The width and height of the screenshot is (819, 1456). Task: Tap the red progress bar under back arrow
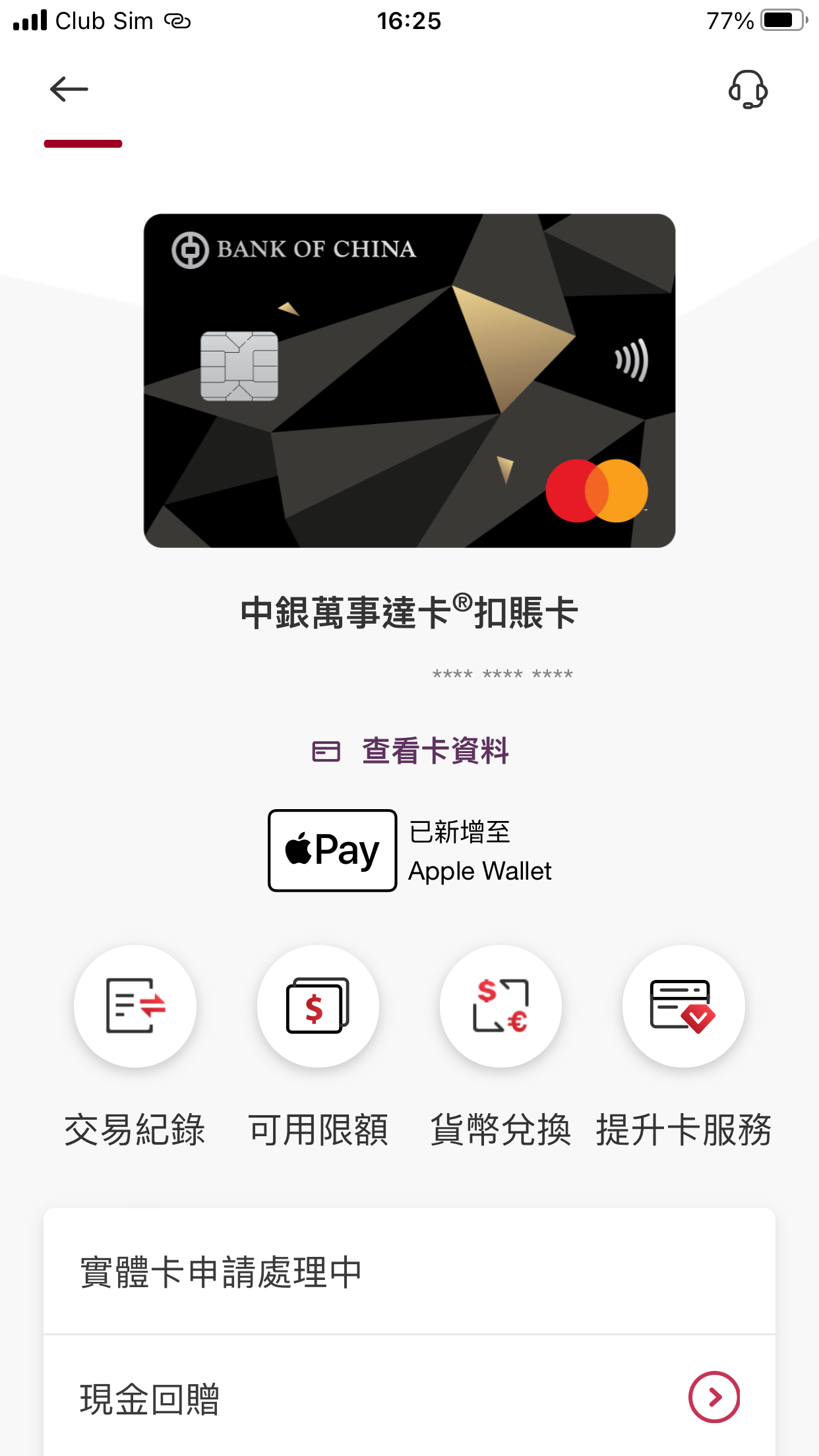click(x=82, y=142)
